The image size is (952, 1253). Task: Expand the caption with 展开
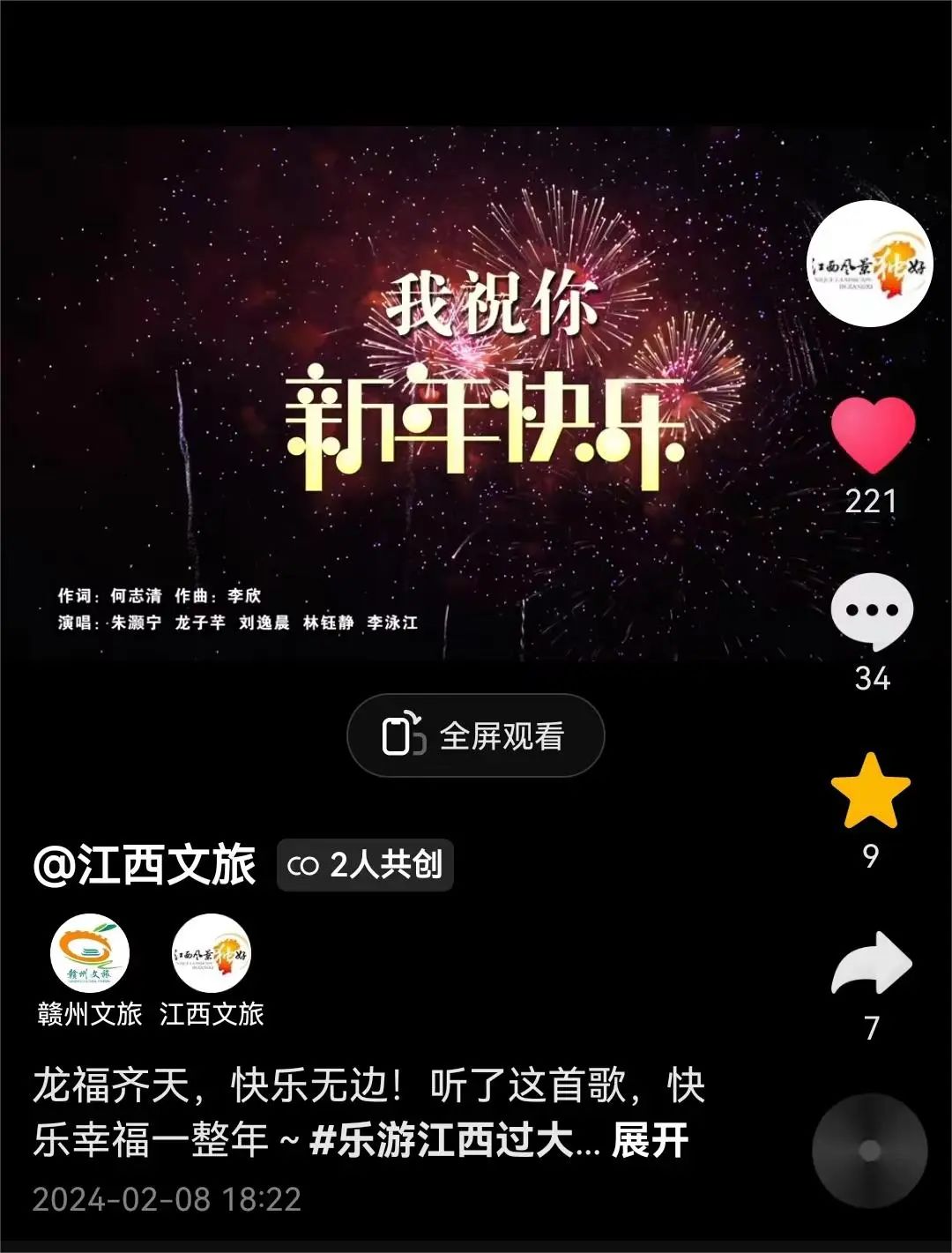651,1140
